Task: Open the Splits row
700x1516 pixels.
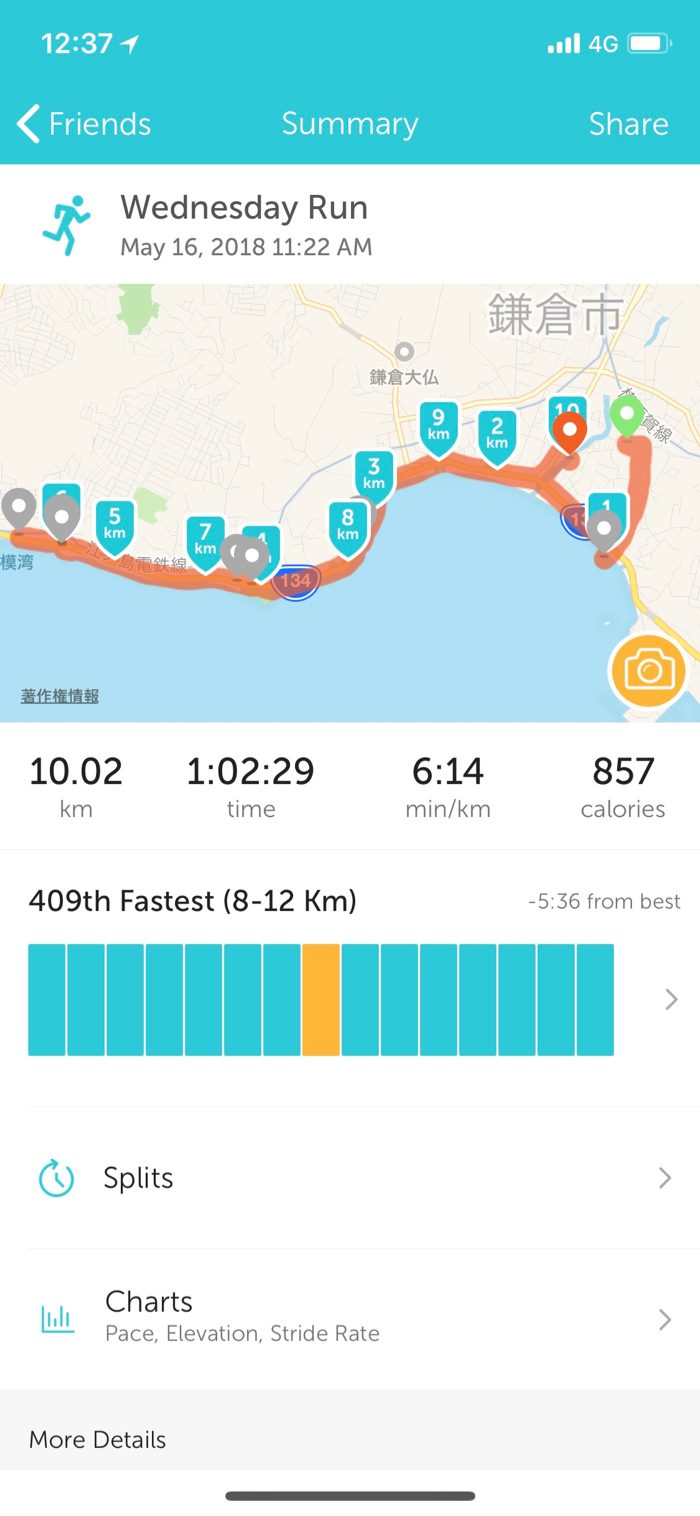Action: tap(350, 1178)
